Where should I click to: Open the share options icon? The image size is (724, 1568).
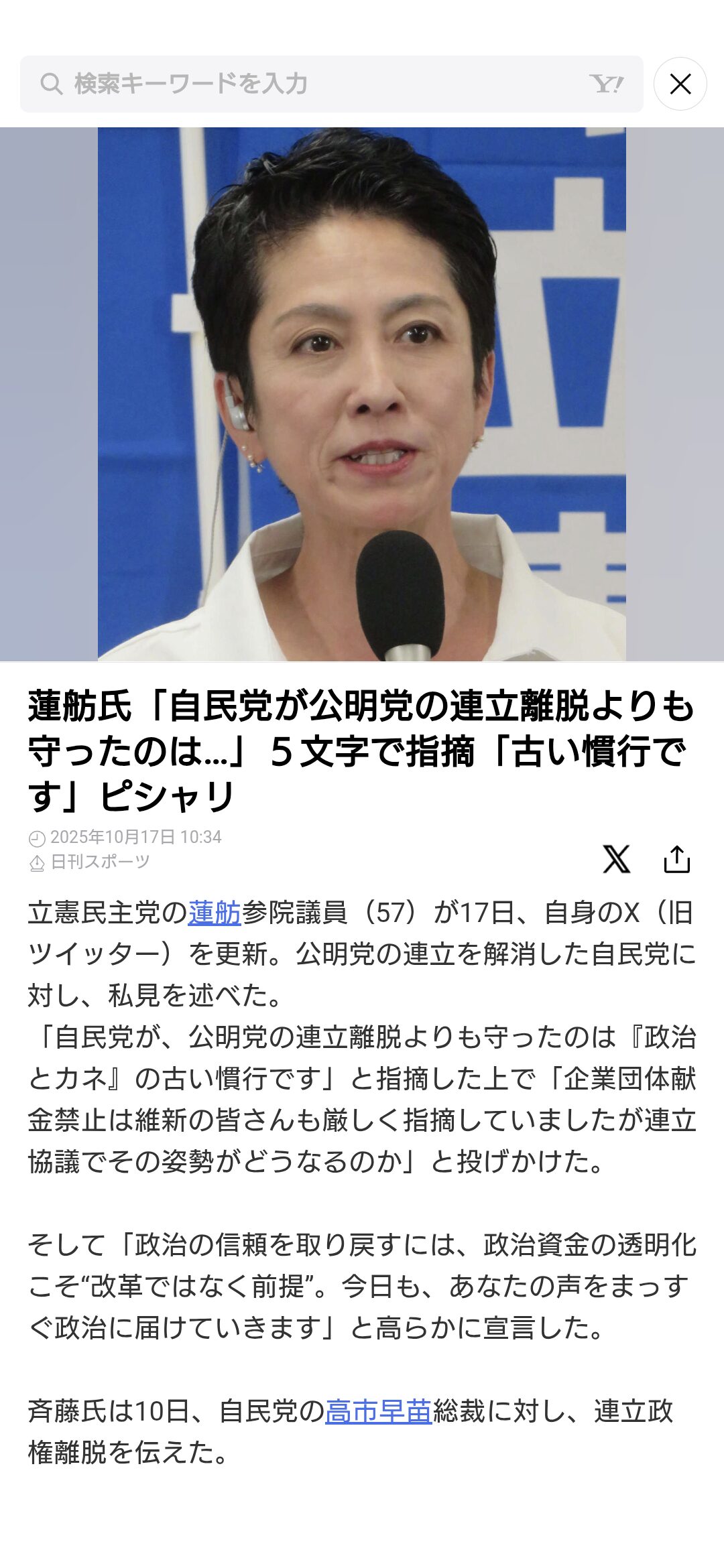pos(676,859)
